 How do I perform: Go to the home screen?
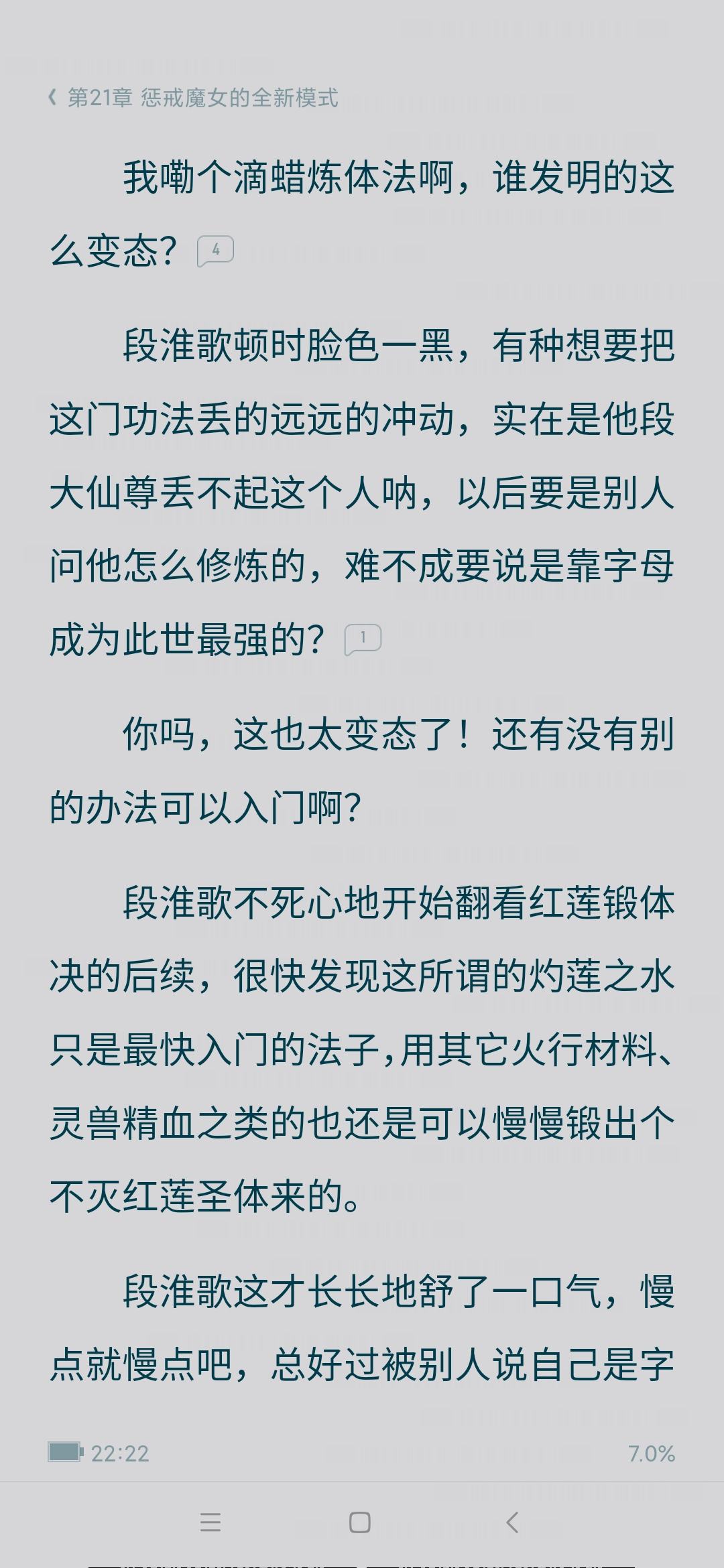click(x=360, y=1522)
